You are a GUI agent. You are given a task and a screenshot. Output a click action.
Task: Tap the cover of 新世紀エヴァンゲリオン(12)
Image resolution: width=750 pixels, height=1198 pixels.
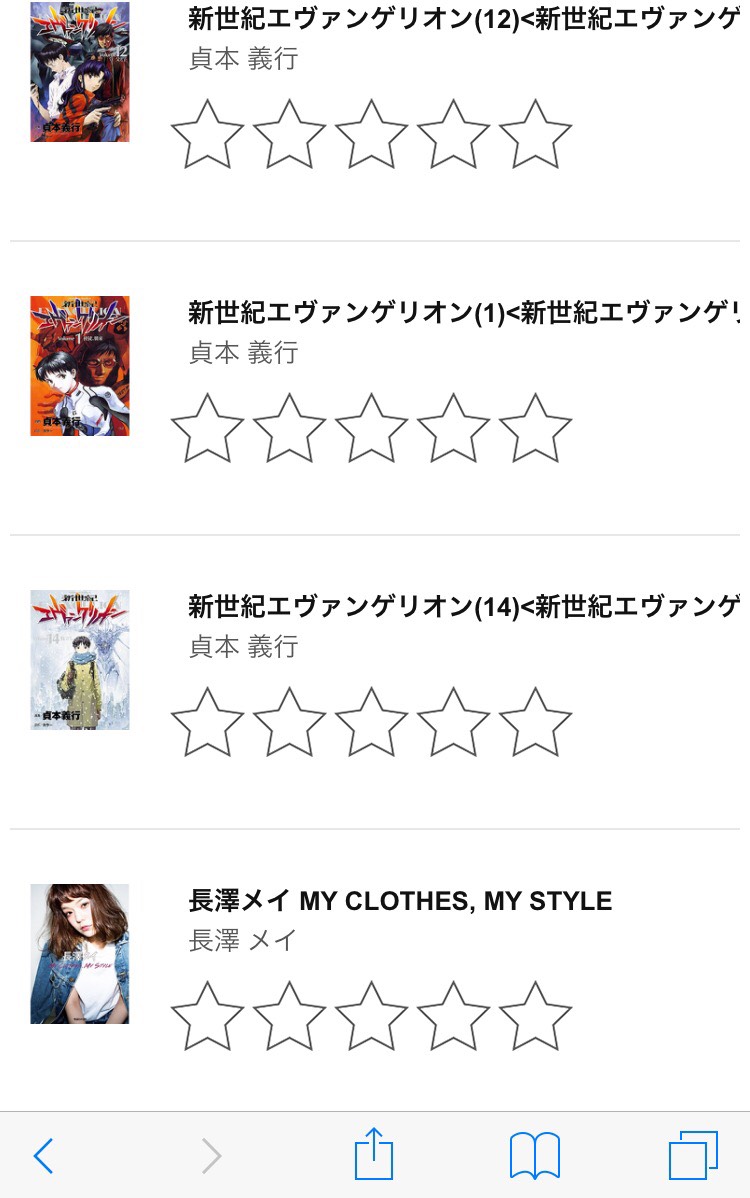(80, 72)
